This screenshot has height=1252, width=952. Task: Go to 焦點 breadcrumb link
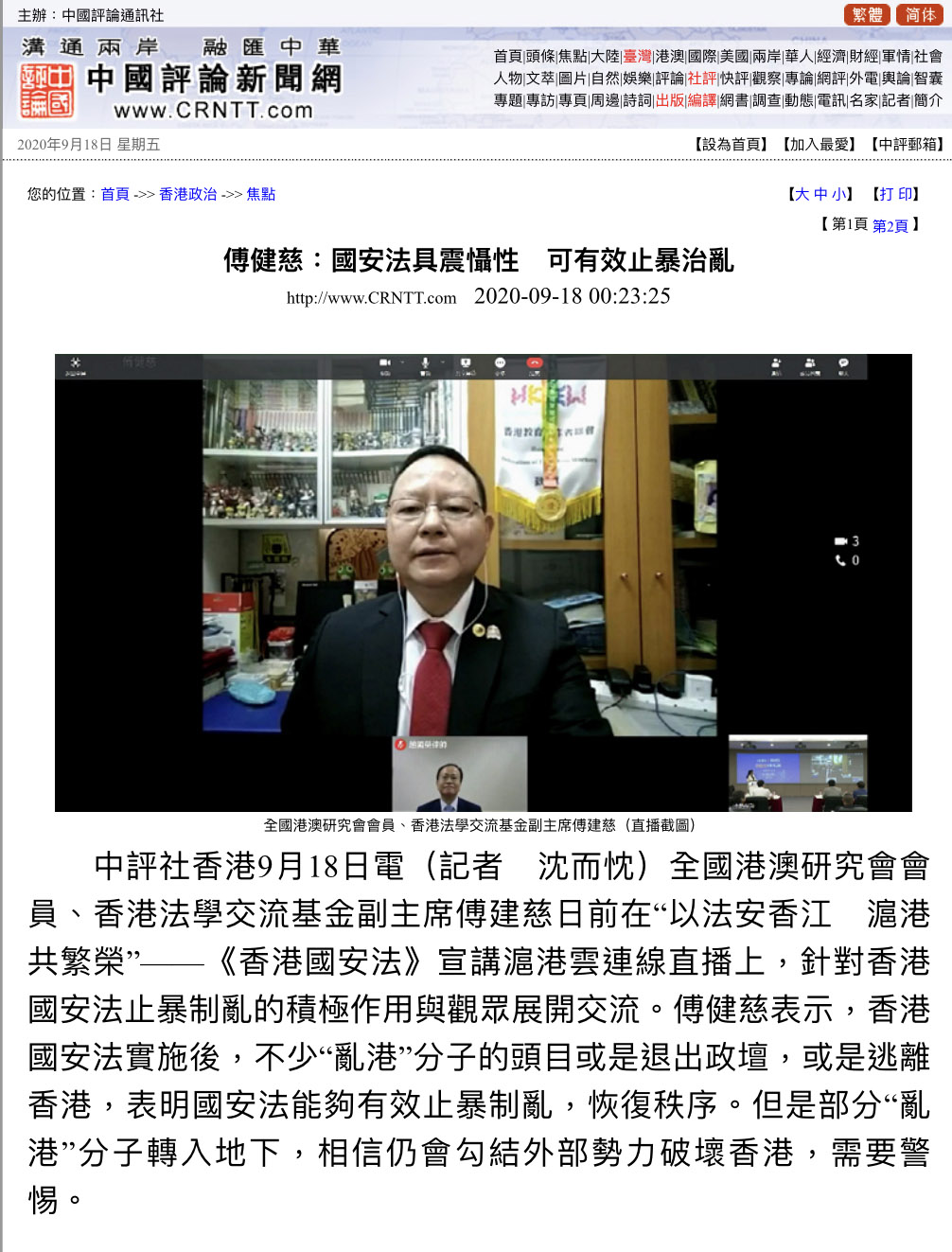pyautogui.click(x=260, y=194)
